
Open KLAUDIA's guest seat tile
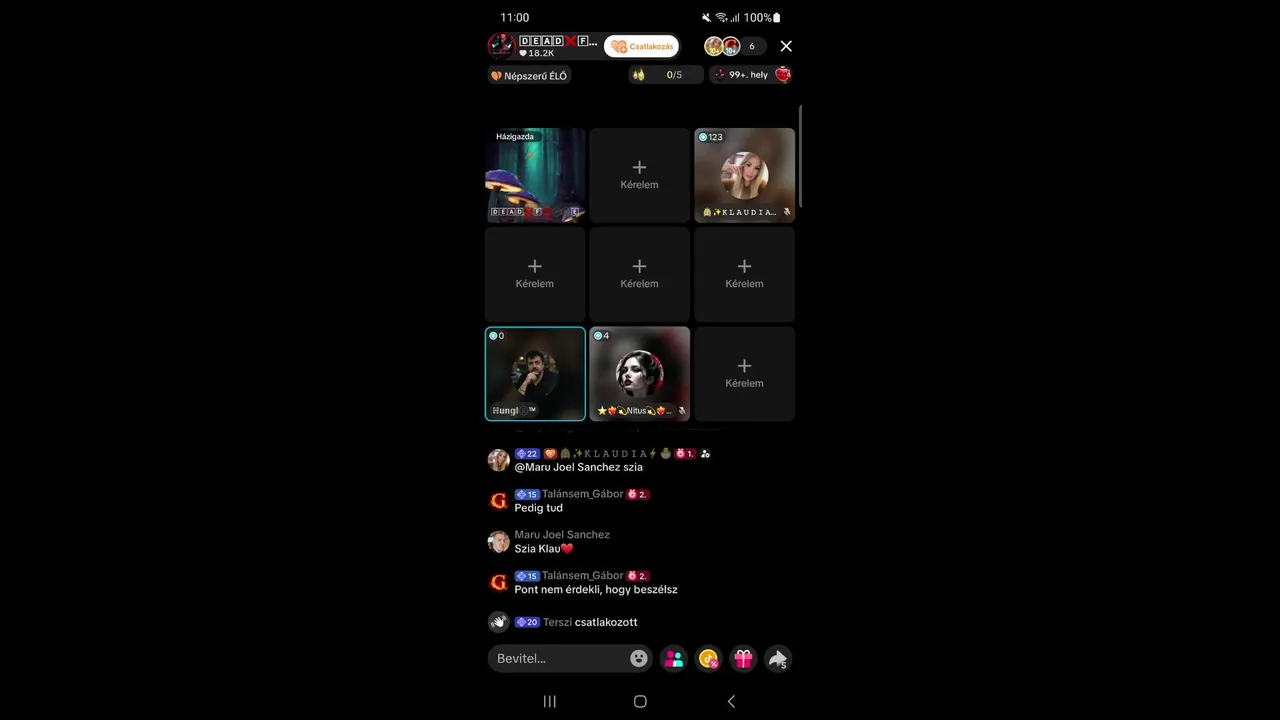[x=744, y=175]
